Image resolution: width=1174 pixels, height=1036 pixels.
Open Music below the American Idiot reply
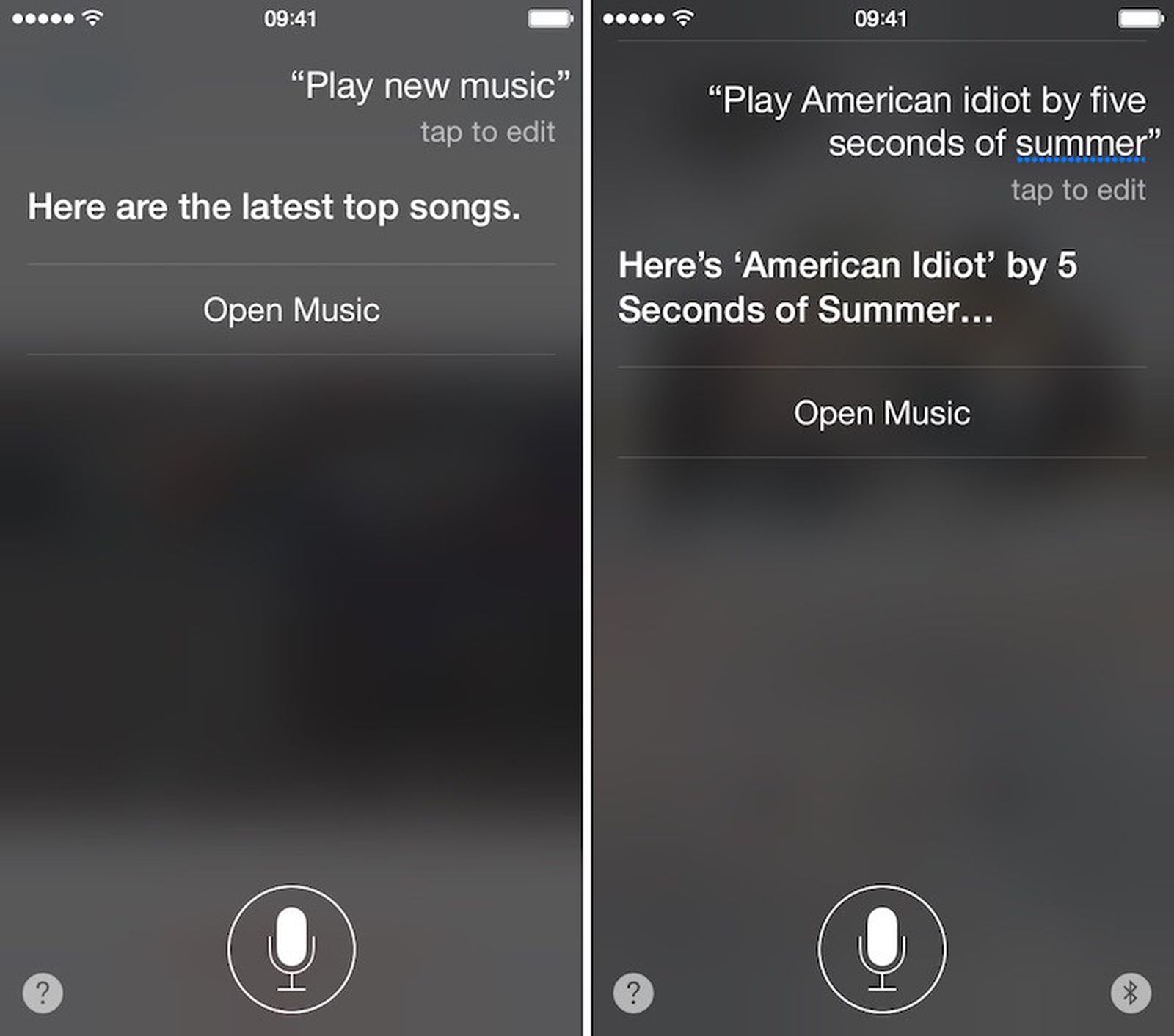[882, 413]
